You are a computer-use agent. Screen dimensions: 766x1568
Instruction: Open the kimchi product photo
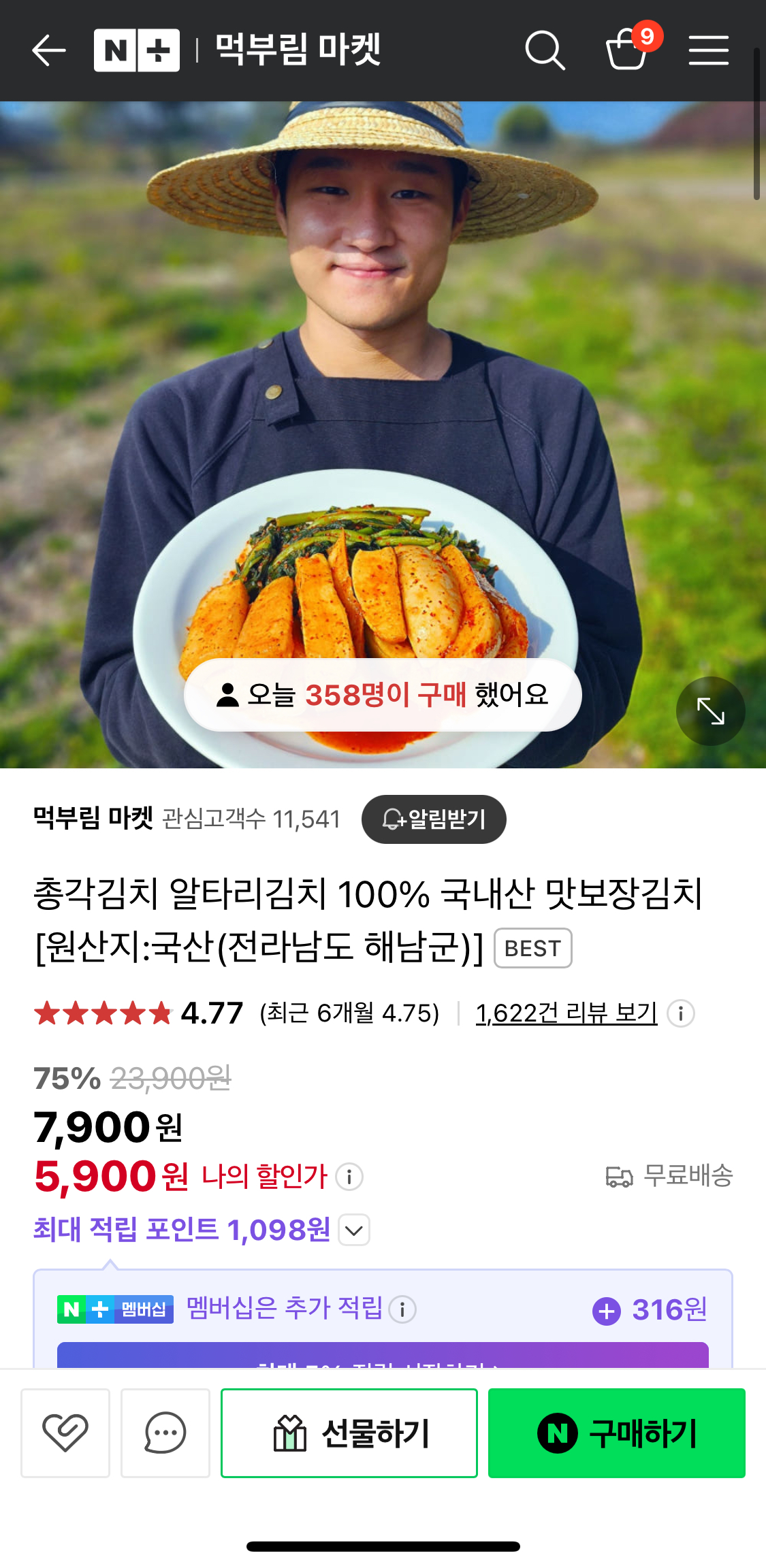(381, 408)
